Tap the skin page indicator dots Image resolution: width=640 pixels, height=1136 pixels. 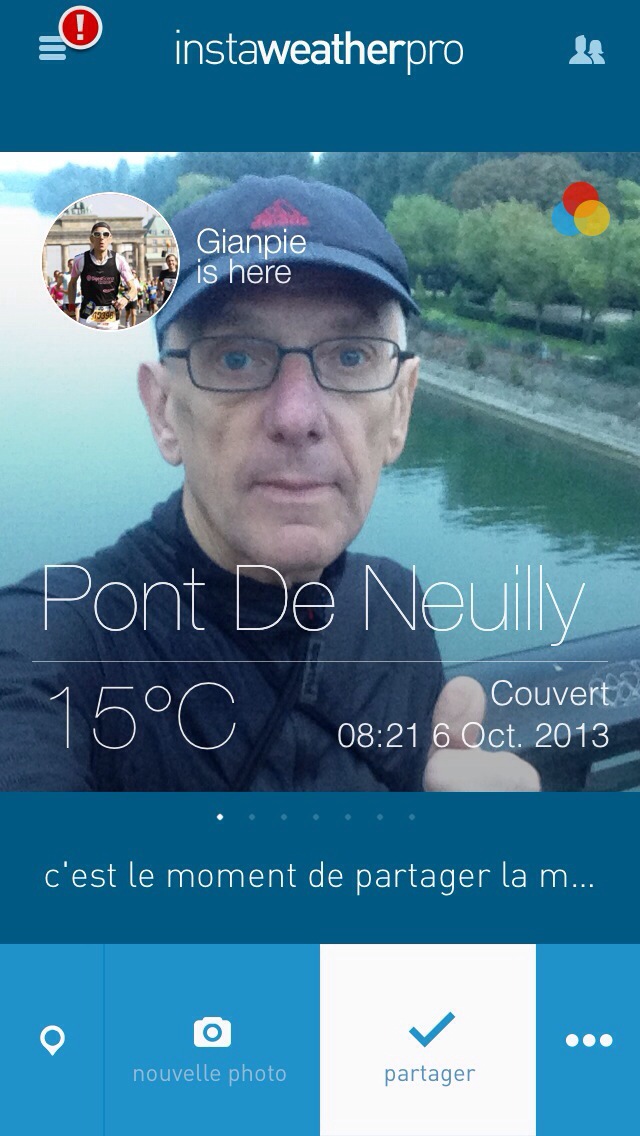click(315, 817)
